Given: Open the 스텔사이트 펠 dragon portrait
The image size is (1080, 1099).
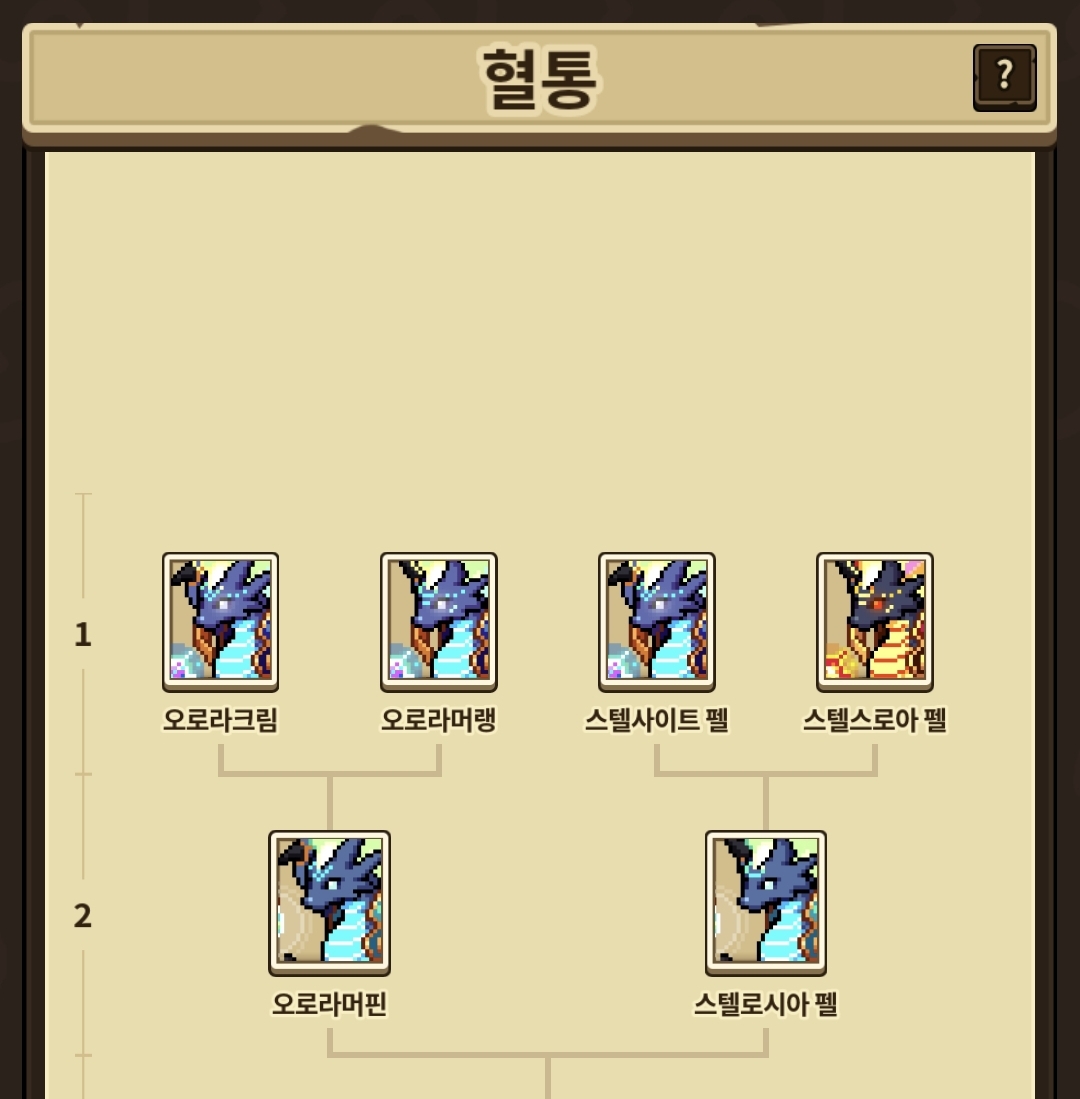Looking at the screenshot, I should [x=657, y=622].
